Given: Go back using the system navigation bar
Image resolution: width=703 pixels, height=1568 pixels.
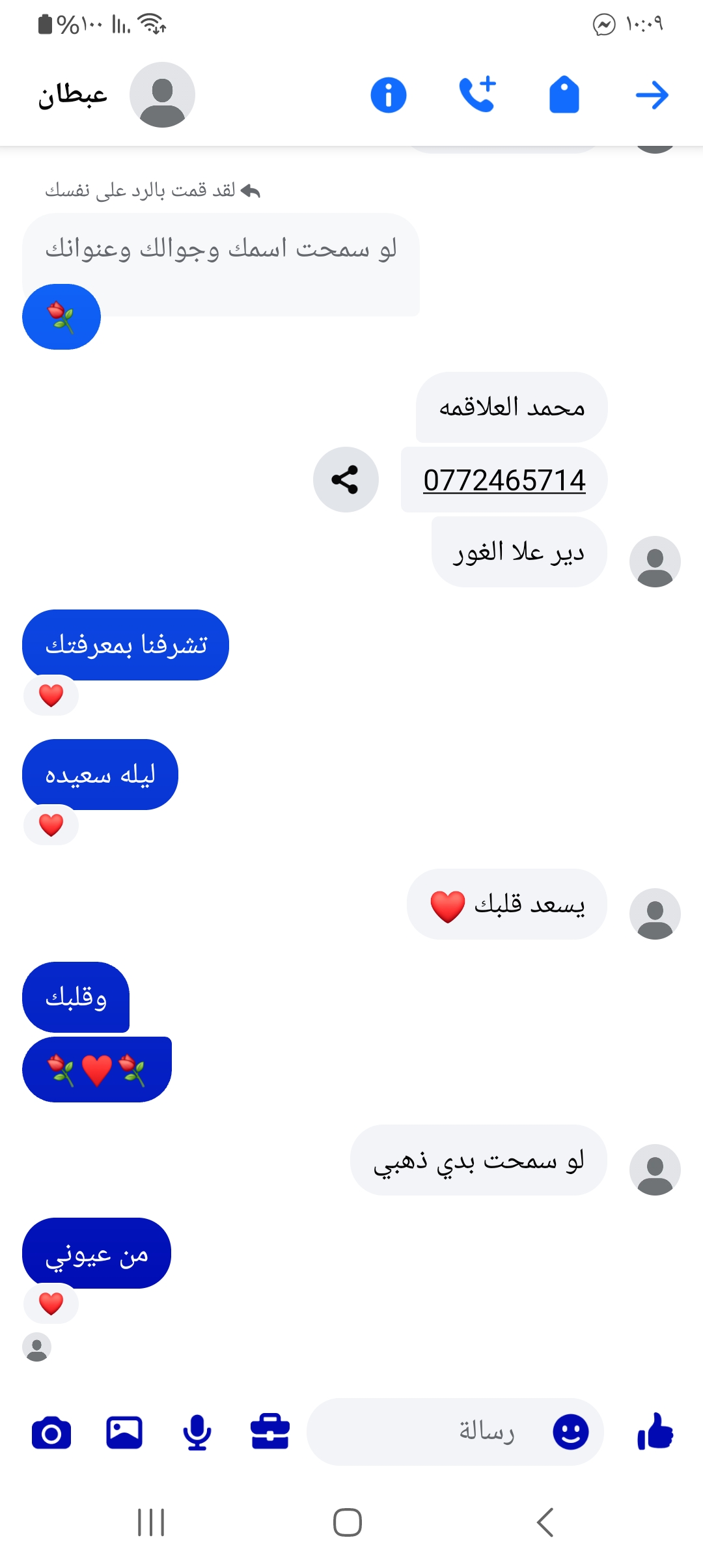Looking at the screenshot, I should point(545,1522).
